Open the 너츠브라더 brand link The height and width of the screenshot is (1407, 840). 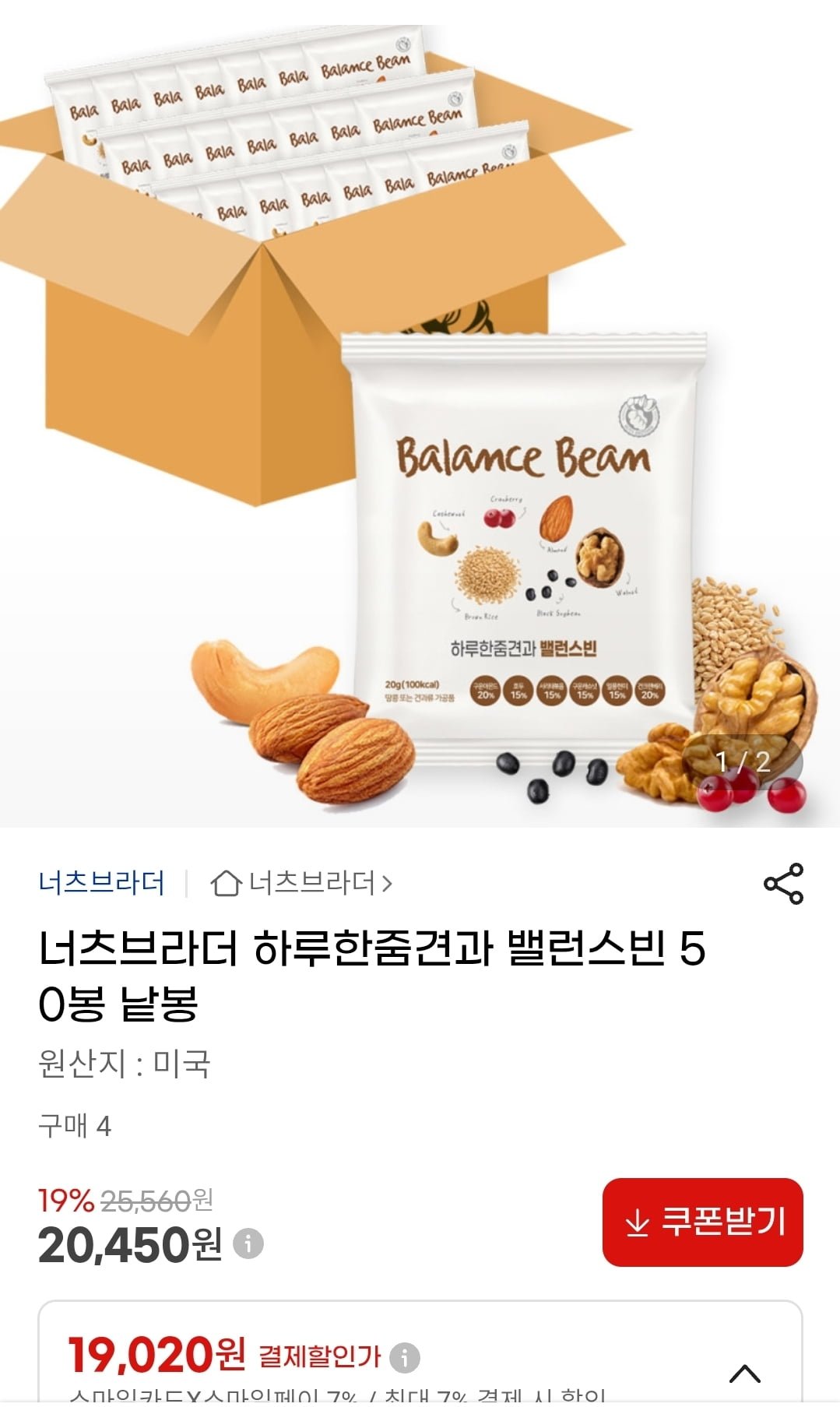point(102,883)
